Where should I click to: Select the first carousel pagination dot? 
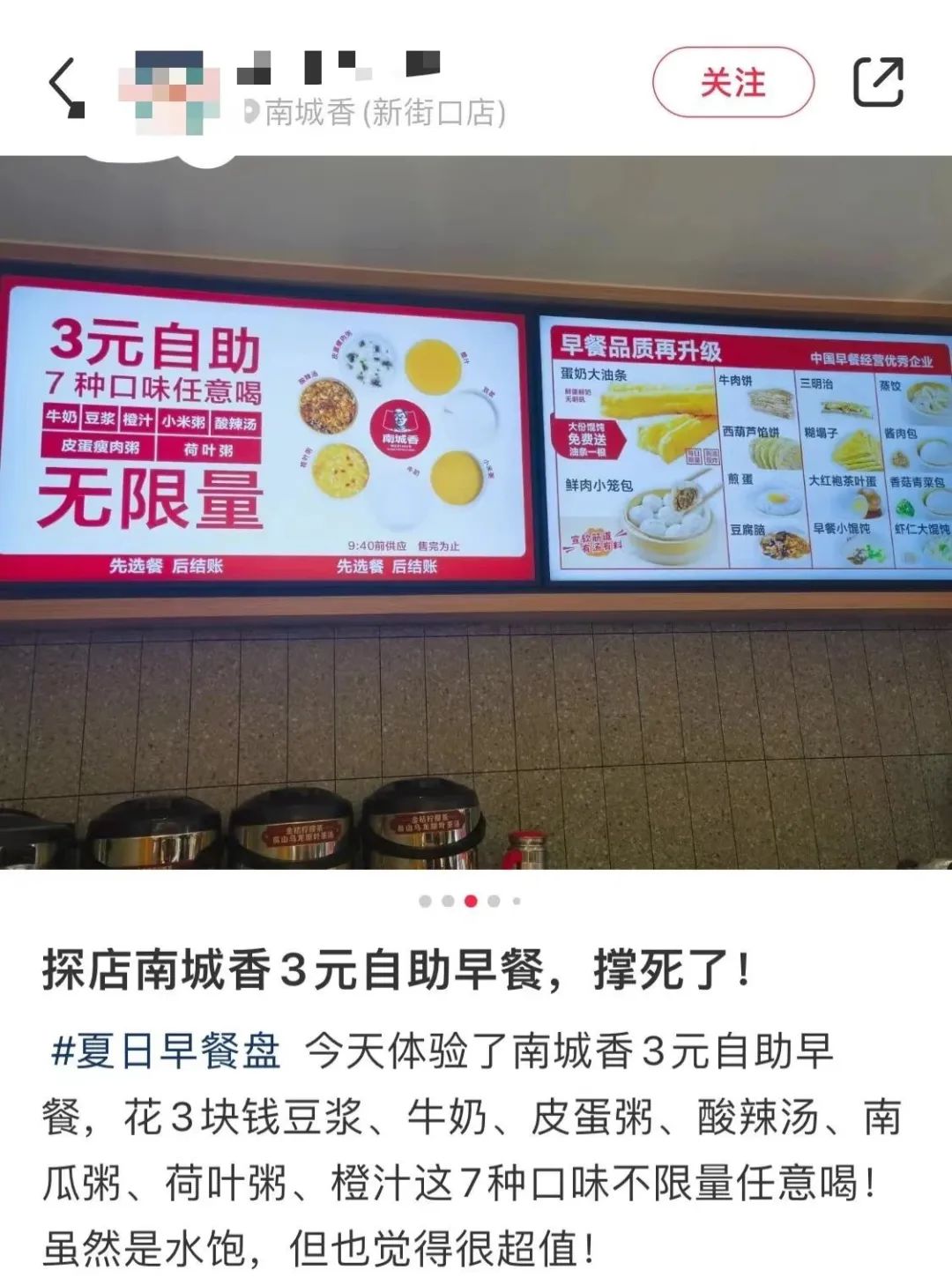point(427,902)
